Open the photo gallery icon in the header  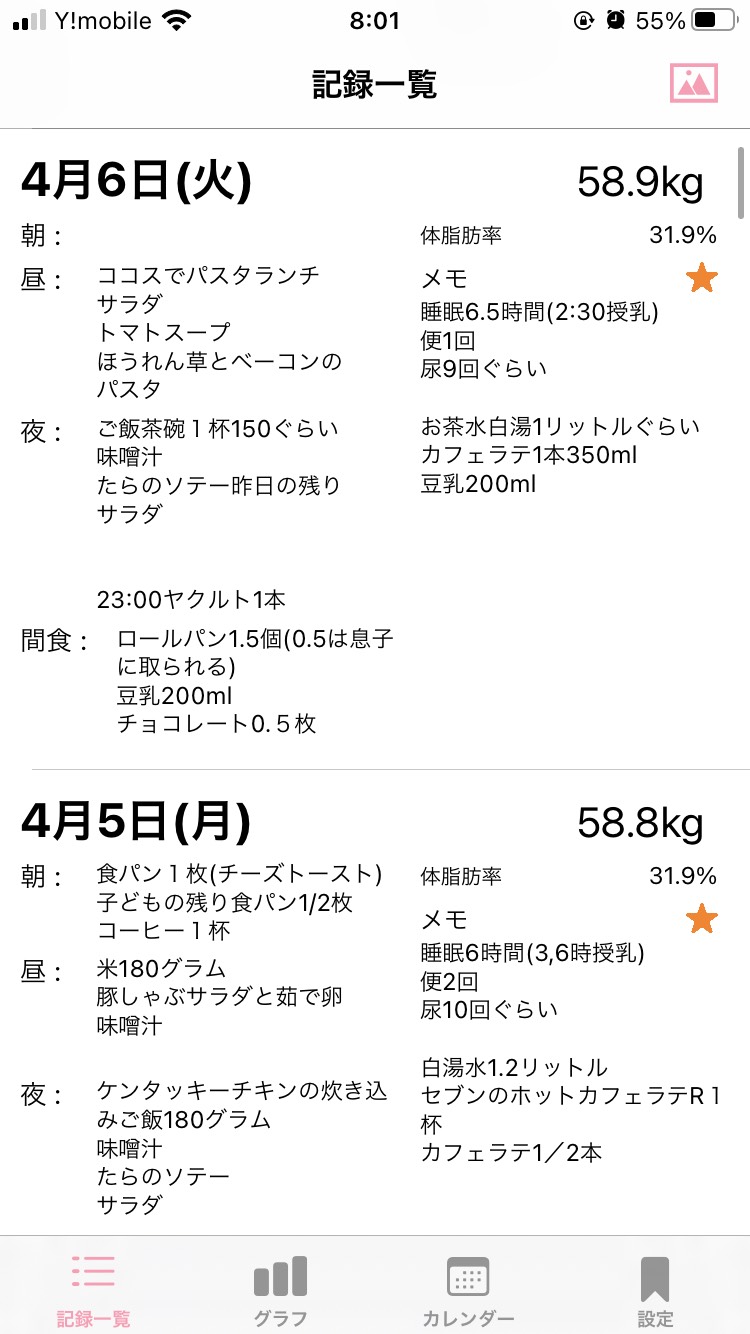point(694,84)
